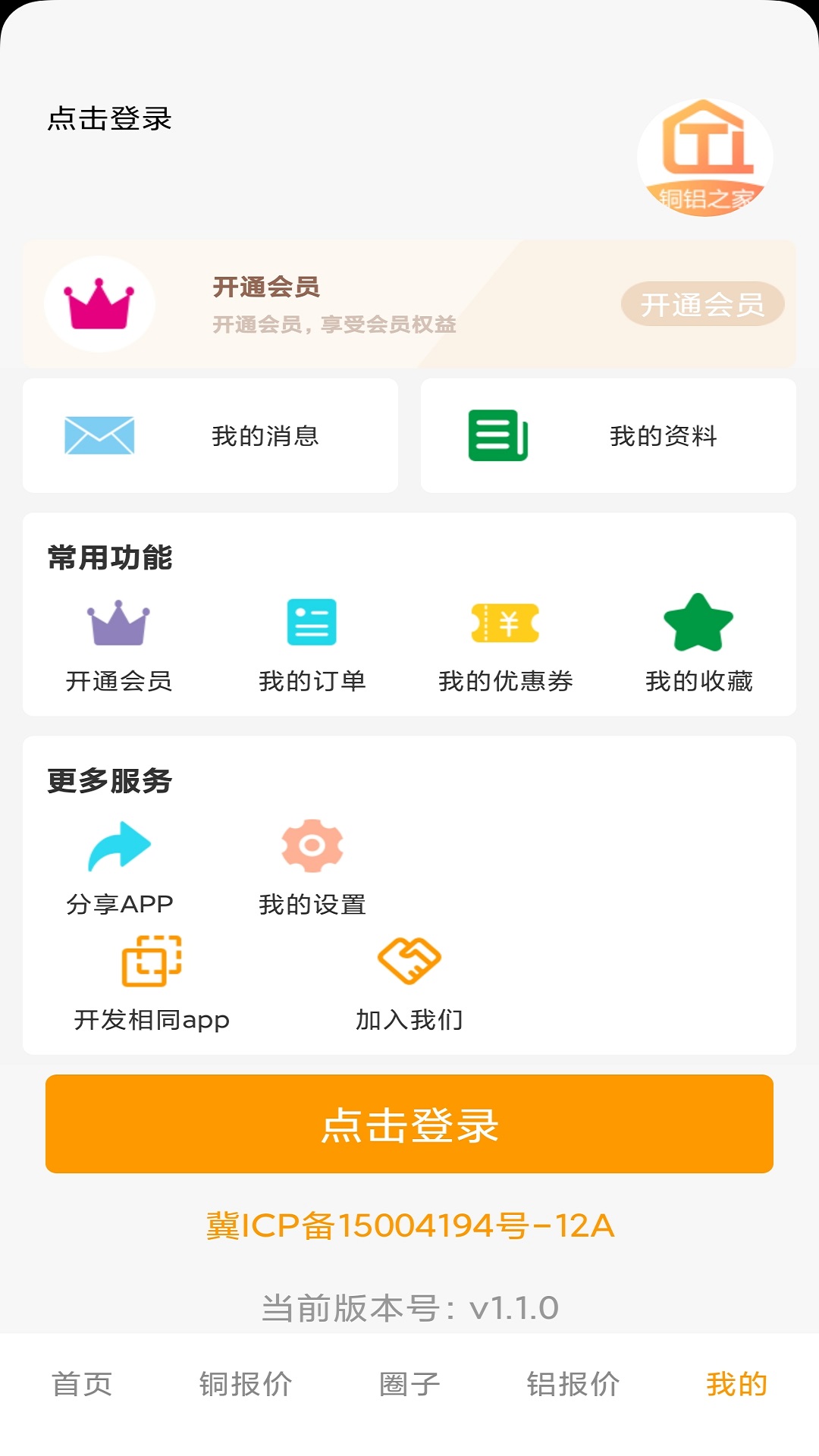Open 我的收藏 via the green star icon
This screenshot has height=1456, width=819.
click(x=698, y=623)
